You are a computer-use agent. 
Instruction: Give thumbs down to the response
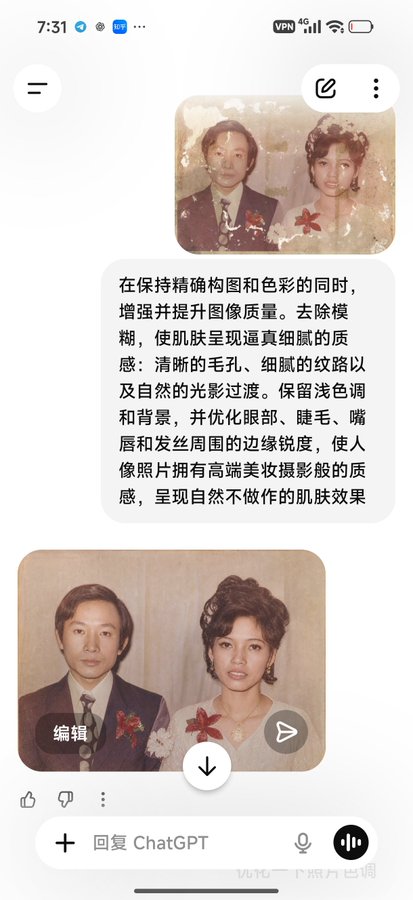coord(65,799)
